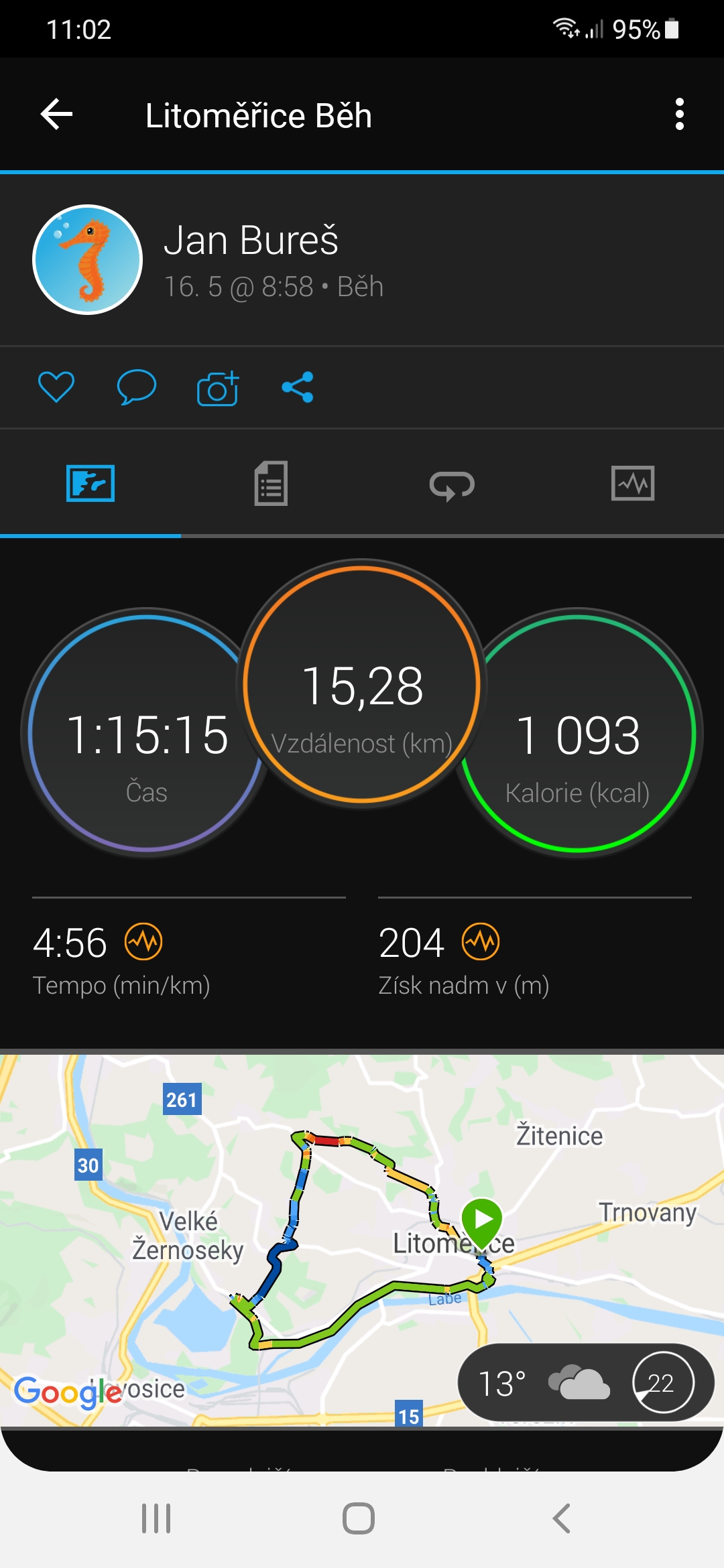Screen dimensions: 724x1568
Task: Like this running activity
Action: (56, 387)
